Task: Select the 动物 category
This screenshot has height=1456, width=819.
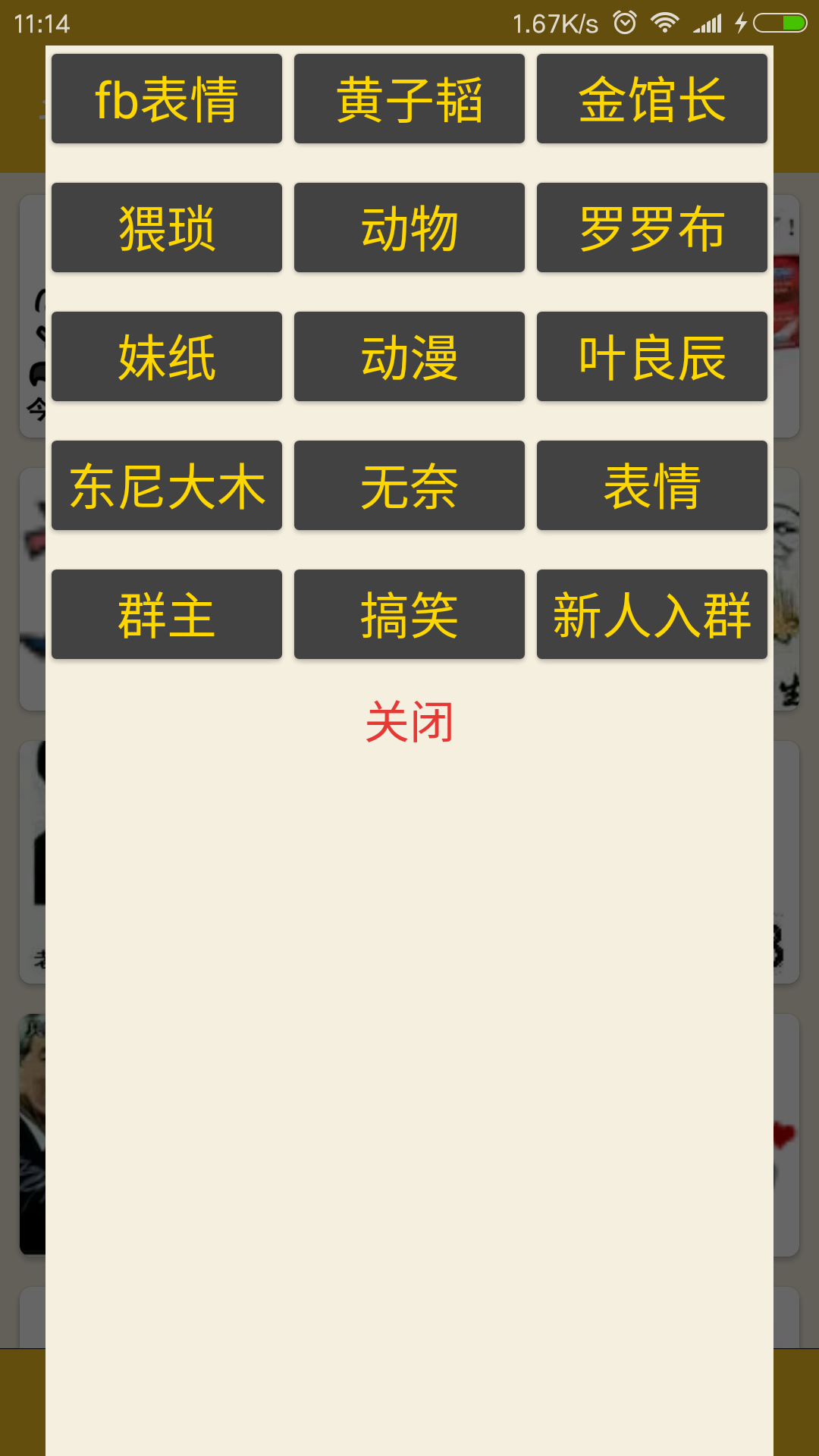Action: (409, 227)
